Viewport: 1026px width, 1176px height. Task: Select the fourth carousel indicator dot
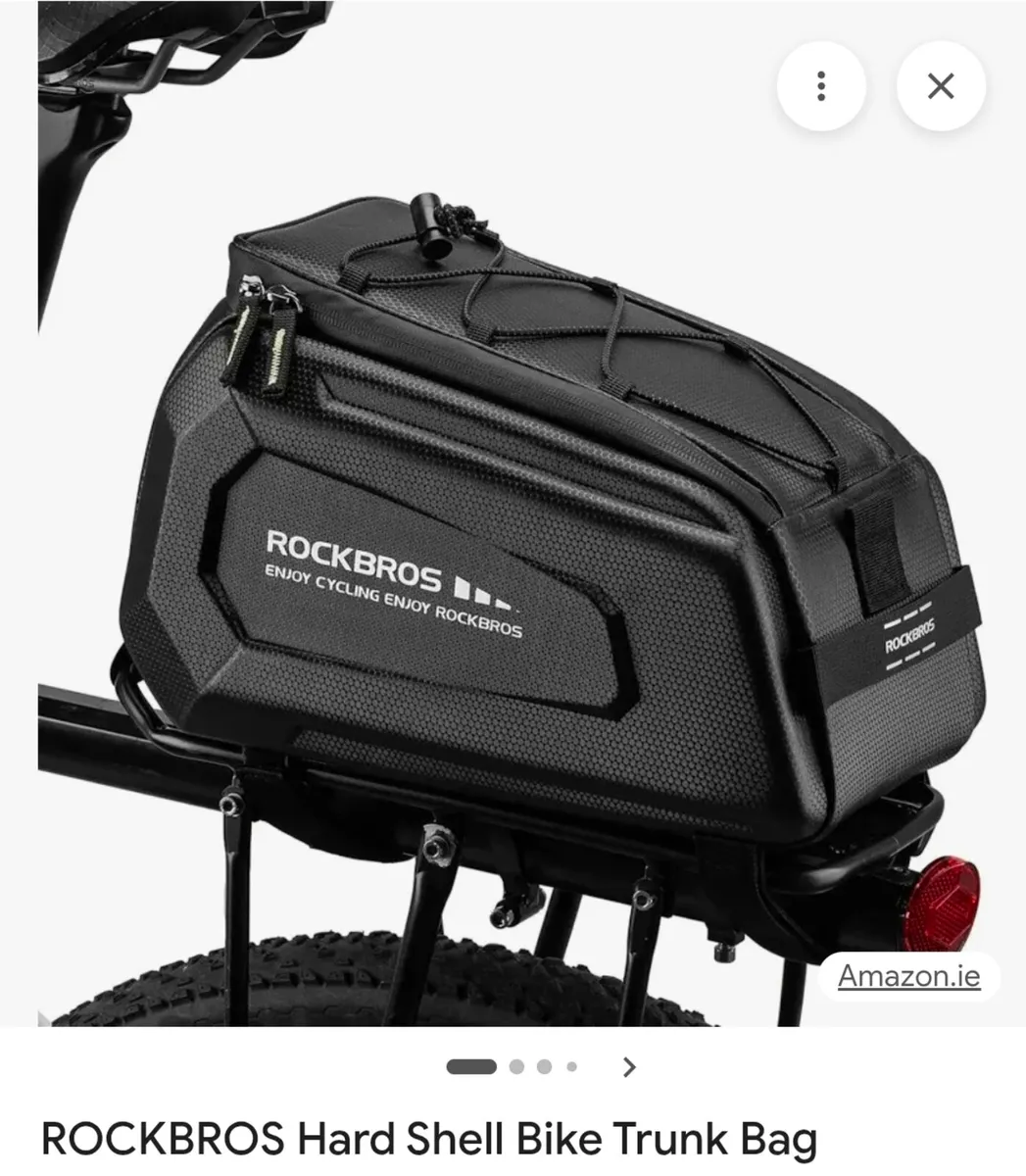point(570,1067)
